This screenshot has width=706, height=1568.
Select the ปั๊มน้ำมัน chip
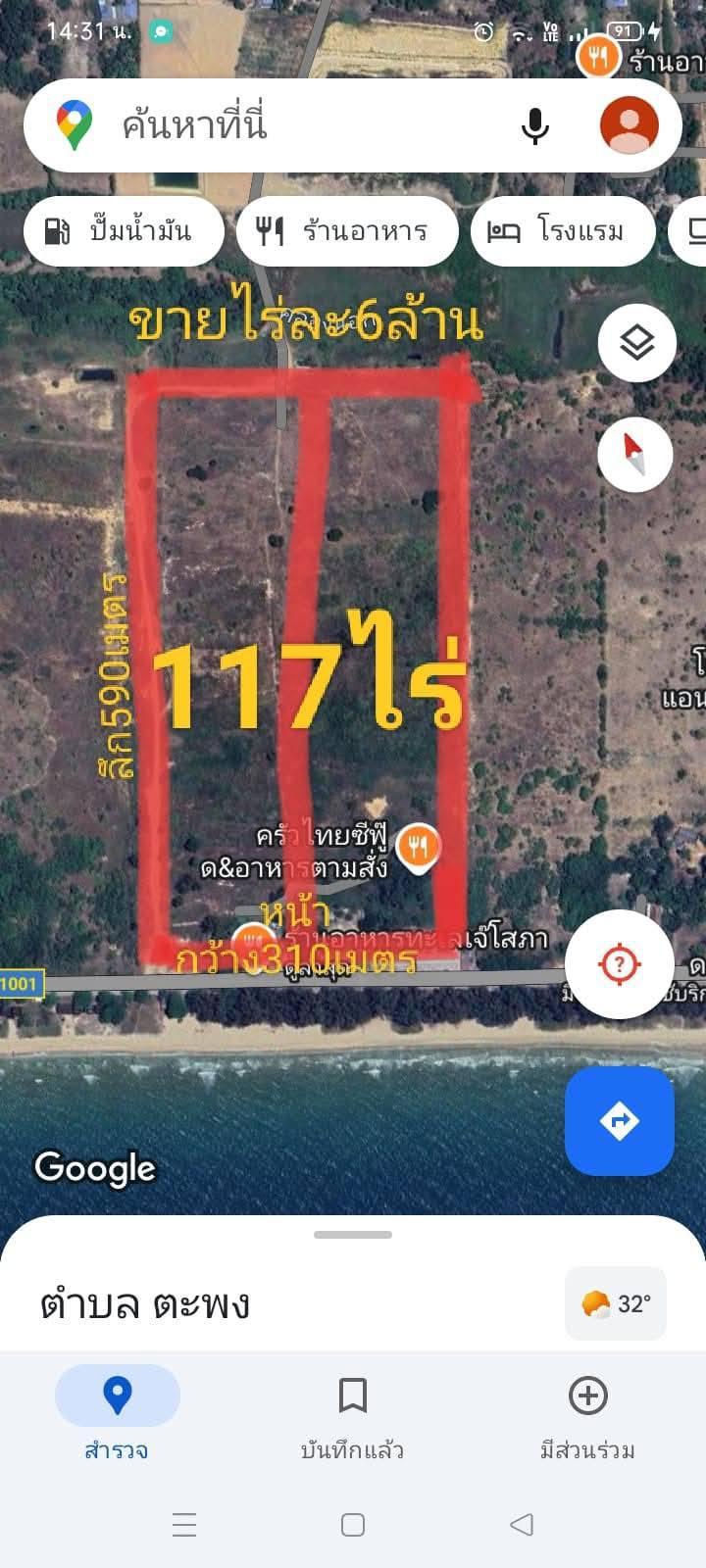tap(125, 231)
